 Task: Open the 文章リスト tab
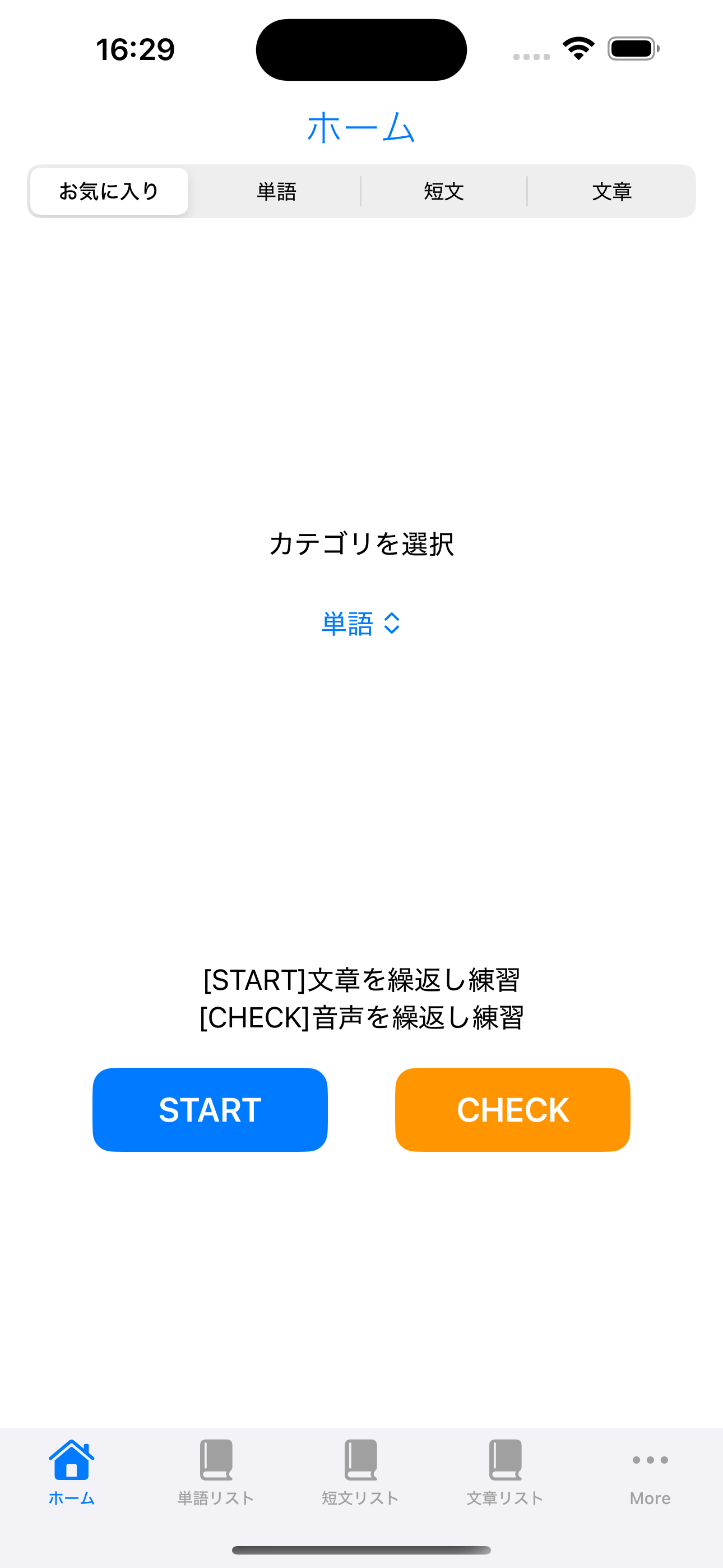click(x=505, y=1472)
